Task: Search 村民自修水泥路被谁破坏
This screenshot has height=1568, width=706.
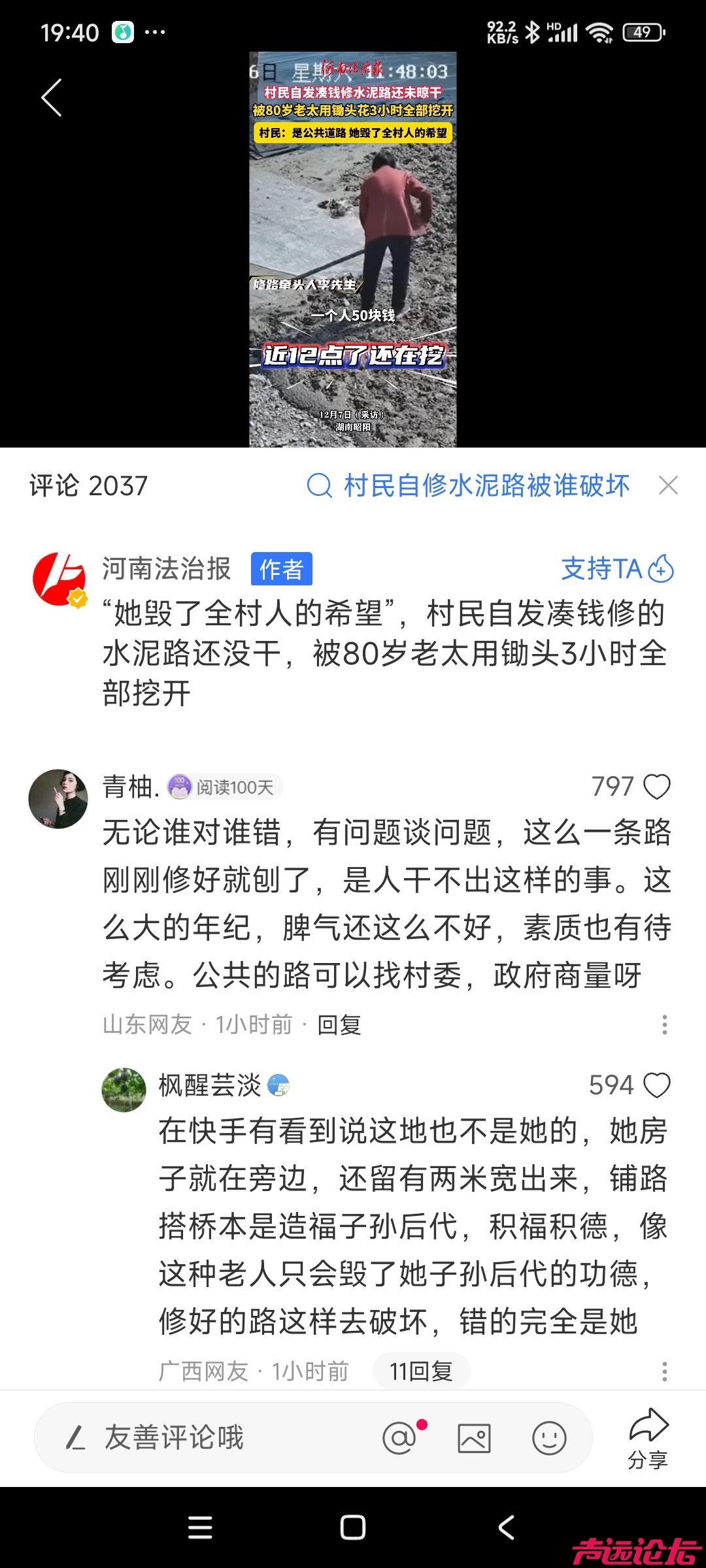Action: click(468, 485)
